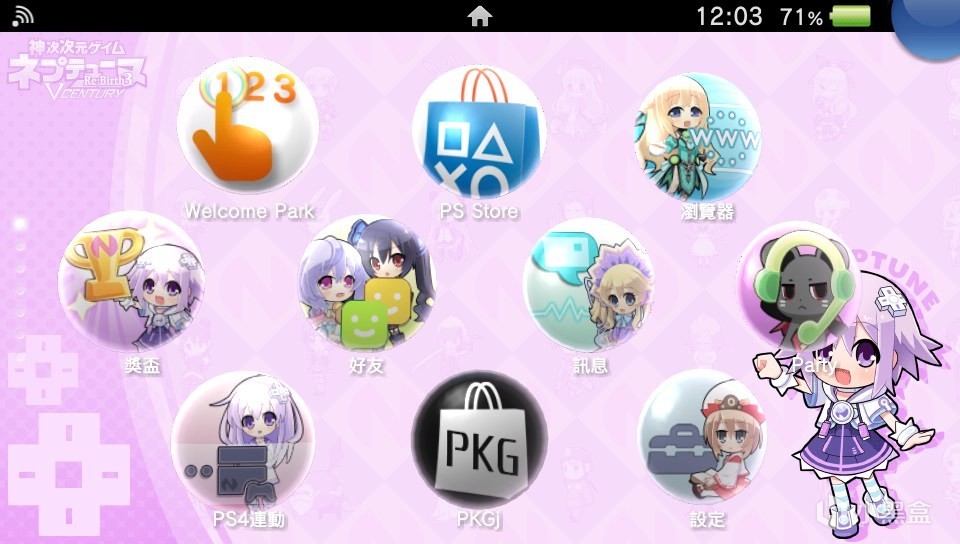This screenshot has height=544, width=960.
Task: Open the 獎盃 trophies app
Action: click(x=130, y=282)
